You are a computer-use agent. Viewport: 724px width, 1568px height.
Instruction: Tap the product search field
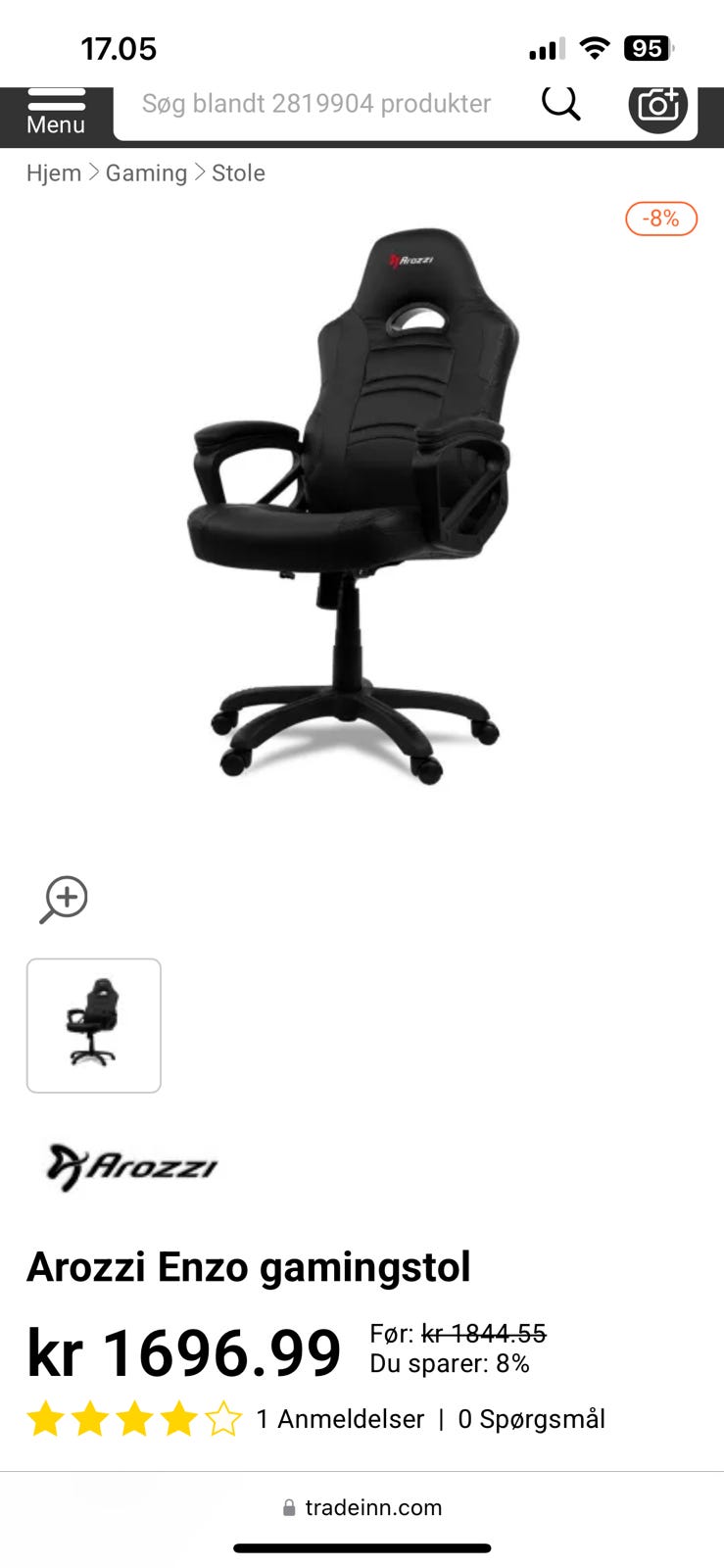point(316,104)
